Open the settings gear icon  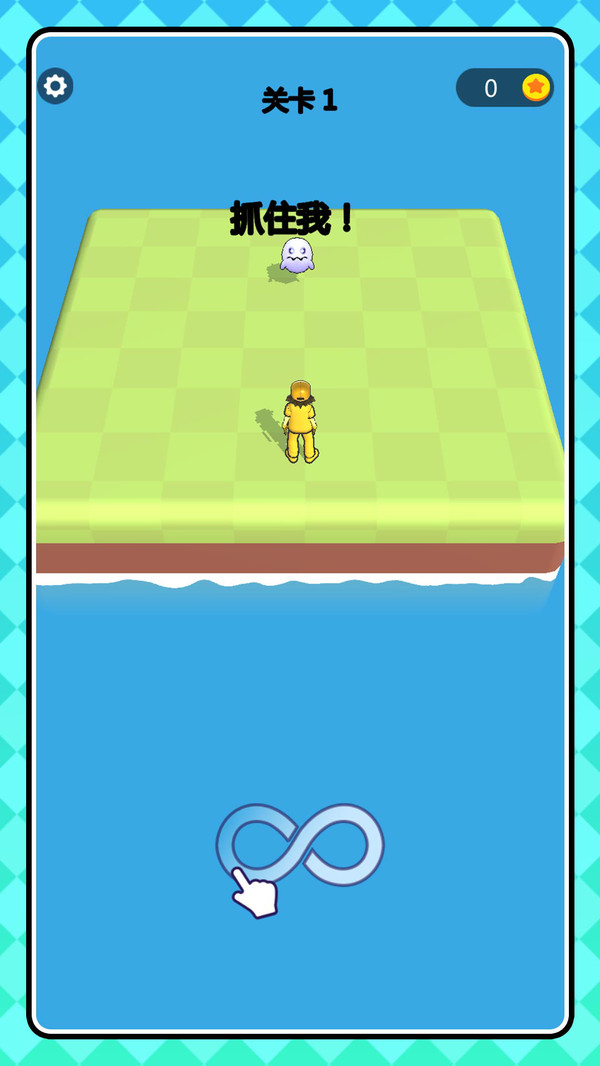tap(56, 86)
